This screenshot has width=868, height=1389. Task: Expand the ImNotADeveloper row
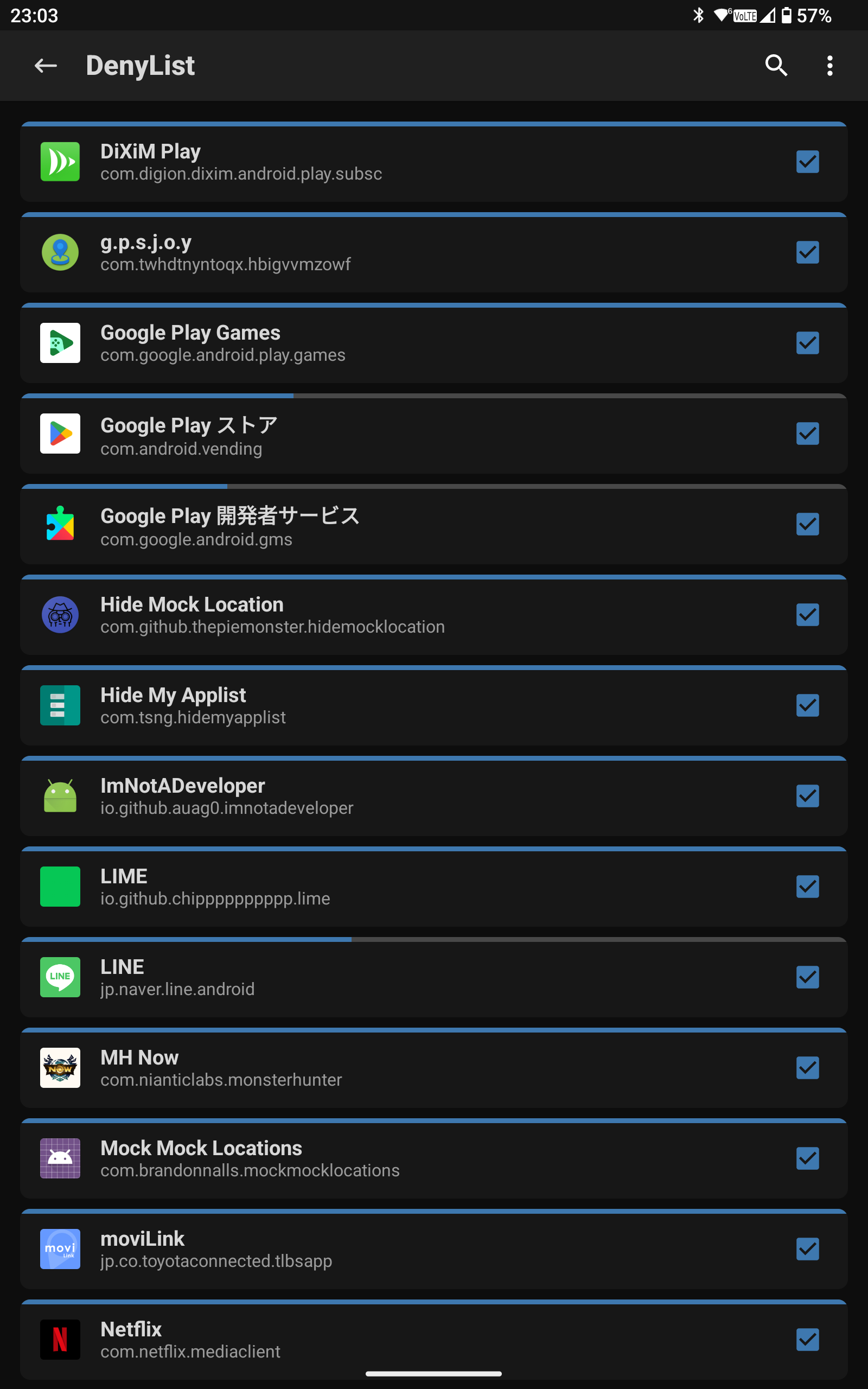433,797
